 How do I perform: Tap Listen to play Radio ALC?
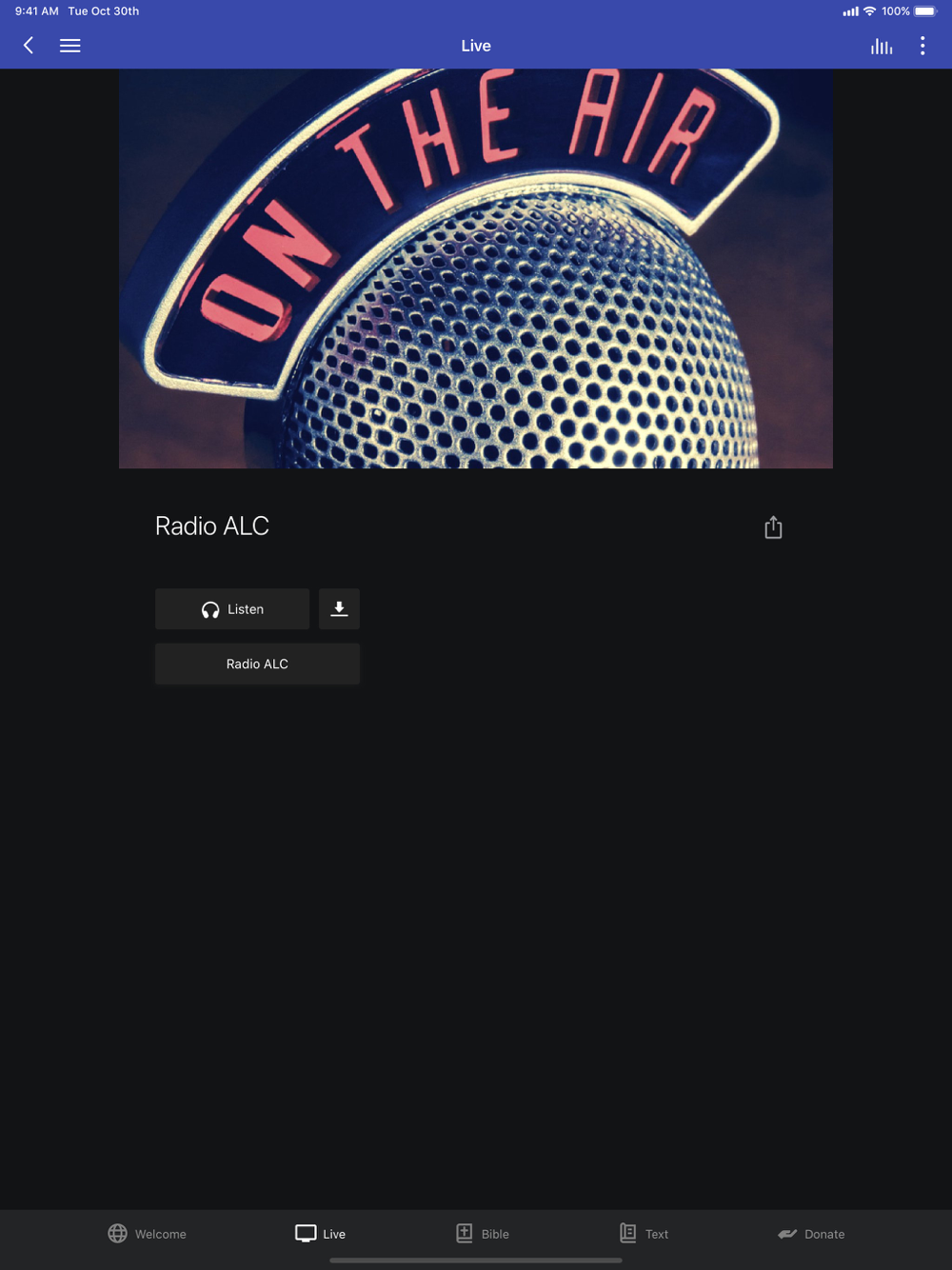click(232, 609)
